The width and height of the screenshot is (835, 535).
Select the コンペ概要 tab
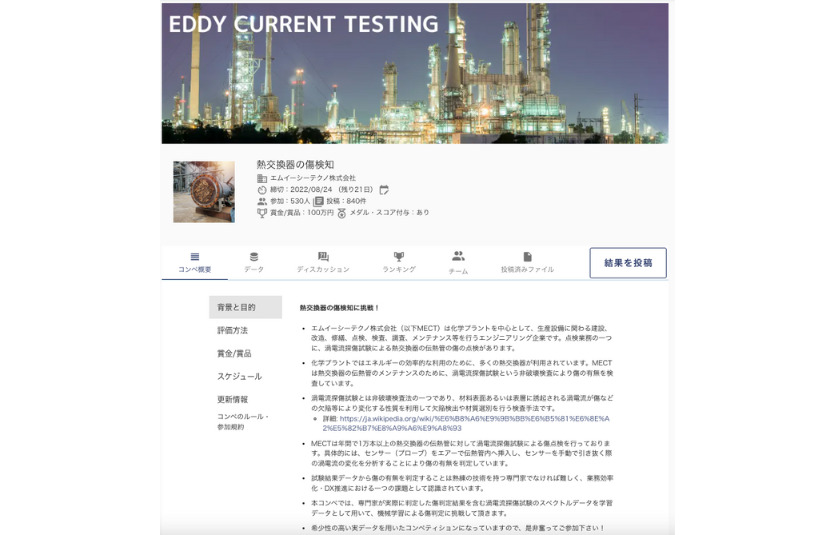(195, 263)
